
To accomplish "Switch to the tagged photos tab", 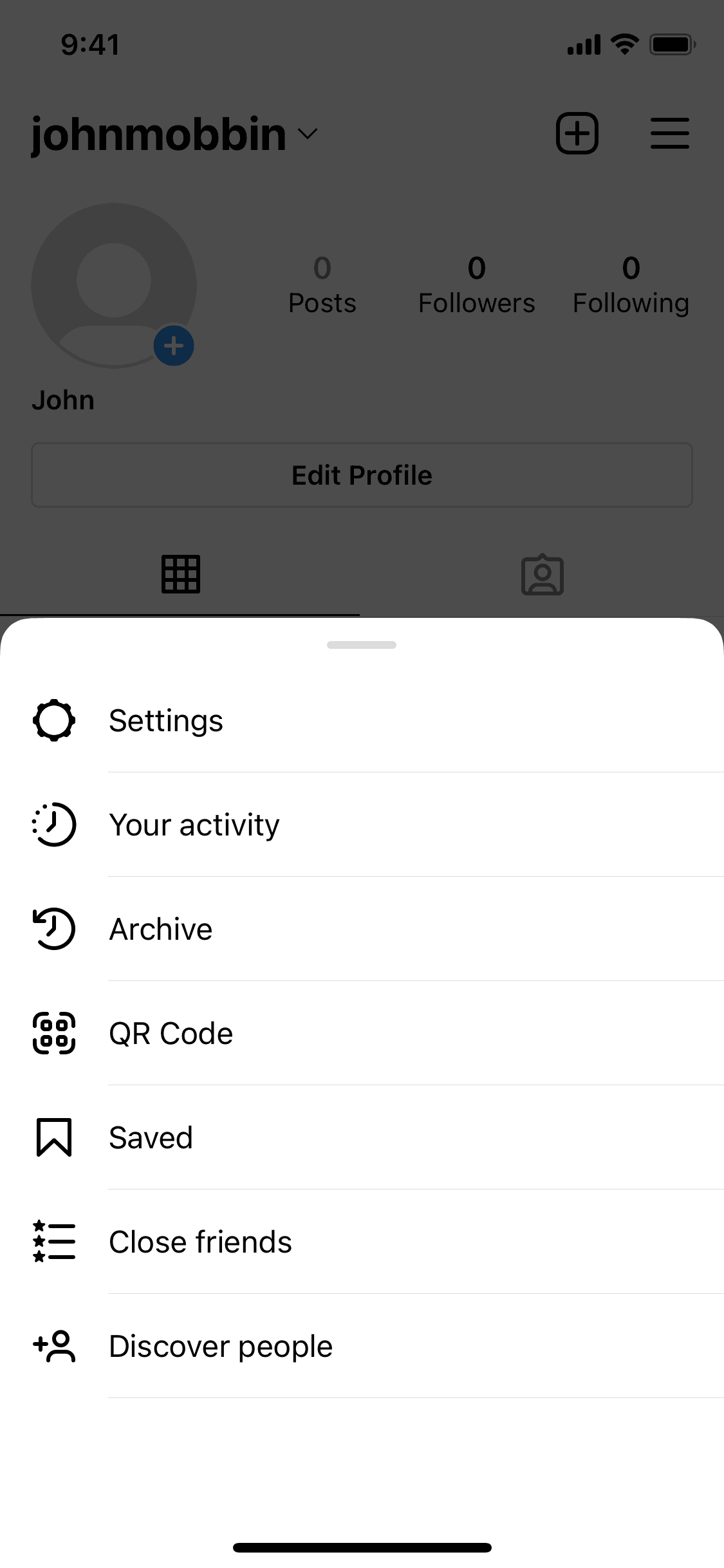I will click(542, 575).
